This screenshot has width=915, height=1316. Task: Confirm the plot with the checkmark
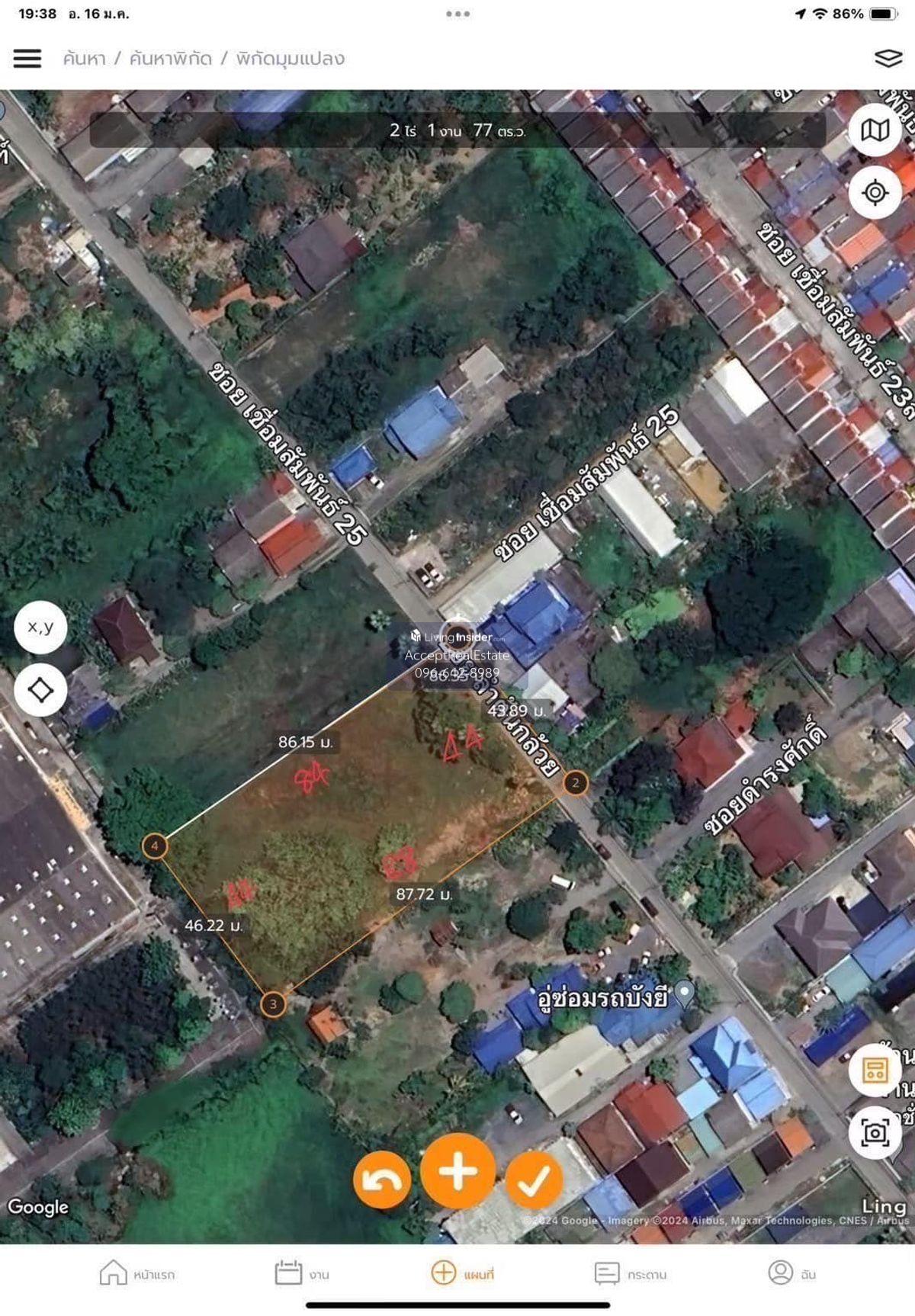[x=534, y=1180]
